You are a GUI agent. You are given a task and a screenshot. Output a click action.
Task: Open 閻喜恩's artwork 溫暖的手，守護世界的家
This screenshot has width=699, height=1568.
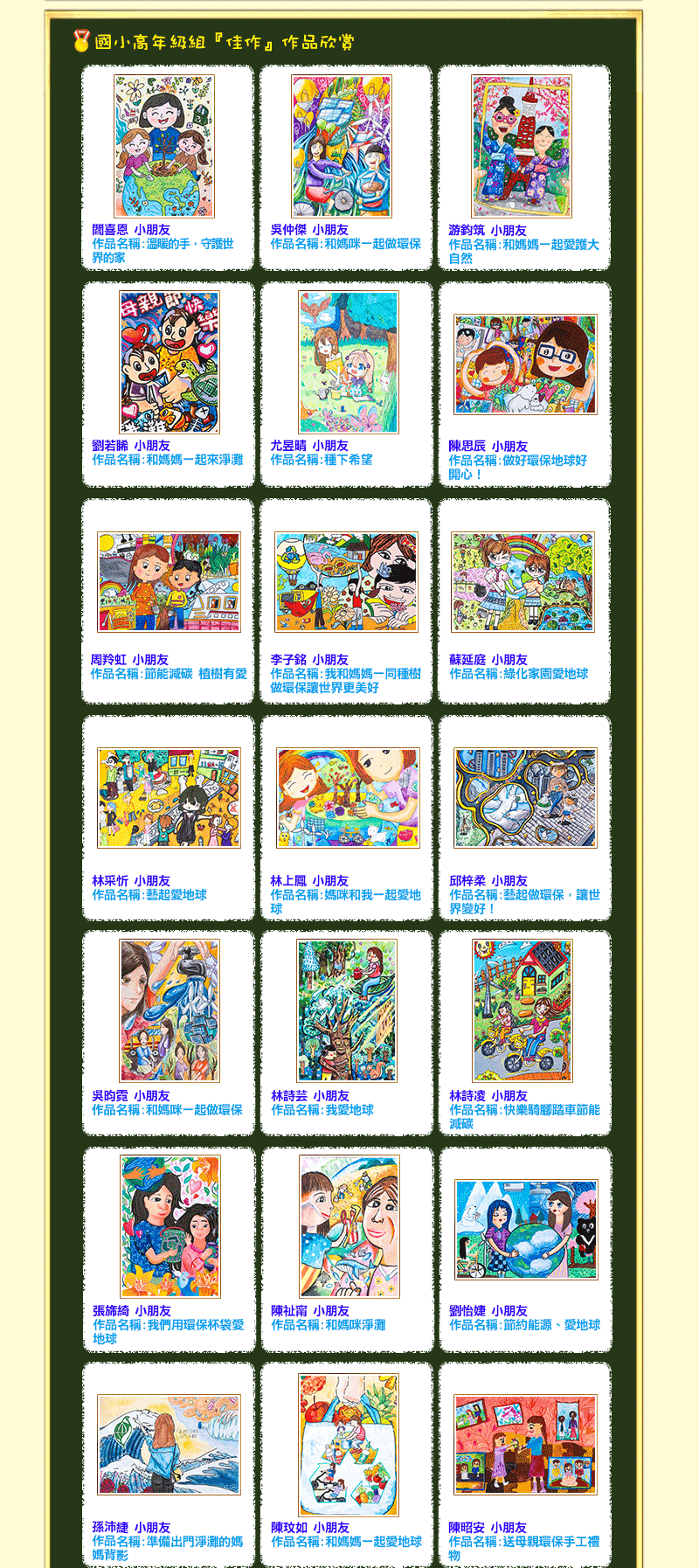(163, 146)
